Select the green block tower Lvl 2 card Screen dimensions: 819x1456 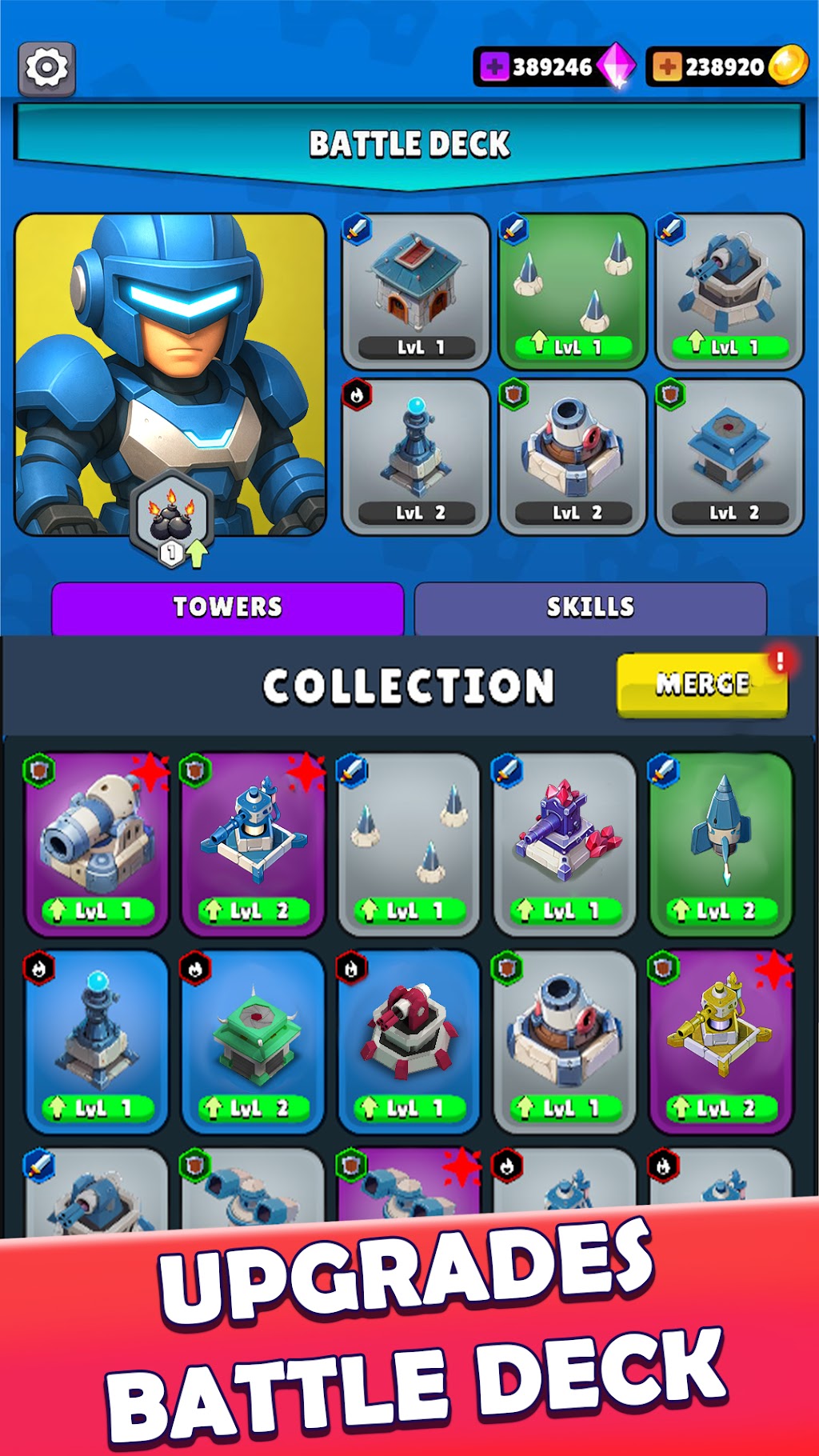(254, 1040)
